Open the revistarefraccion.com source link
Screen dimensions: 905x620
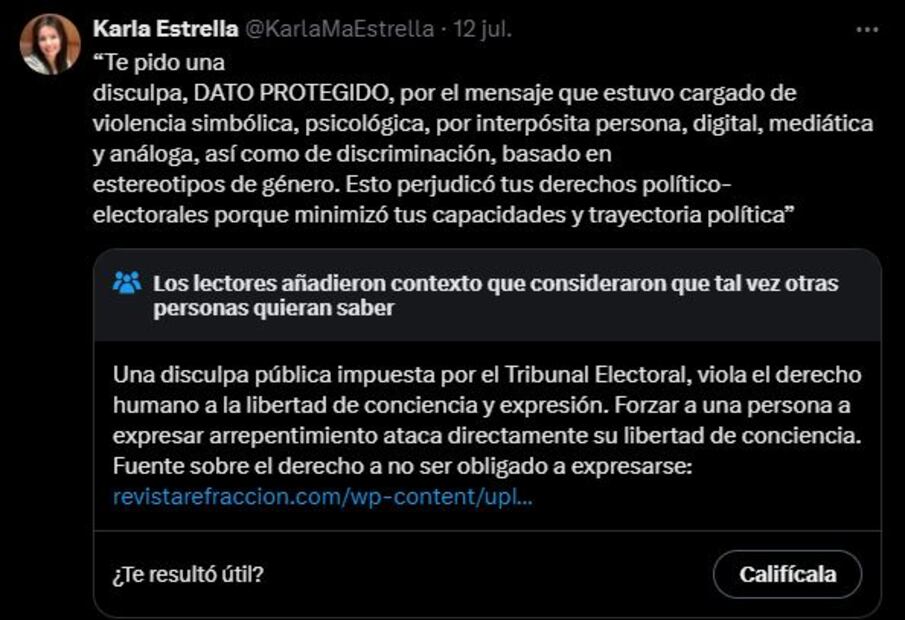(x=322, y=497)
